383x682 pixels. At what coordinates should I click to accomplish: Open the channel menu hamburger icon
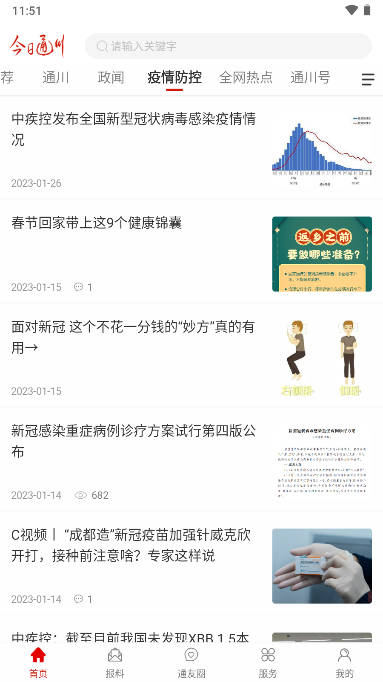368,79
